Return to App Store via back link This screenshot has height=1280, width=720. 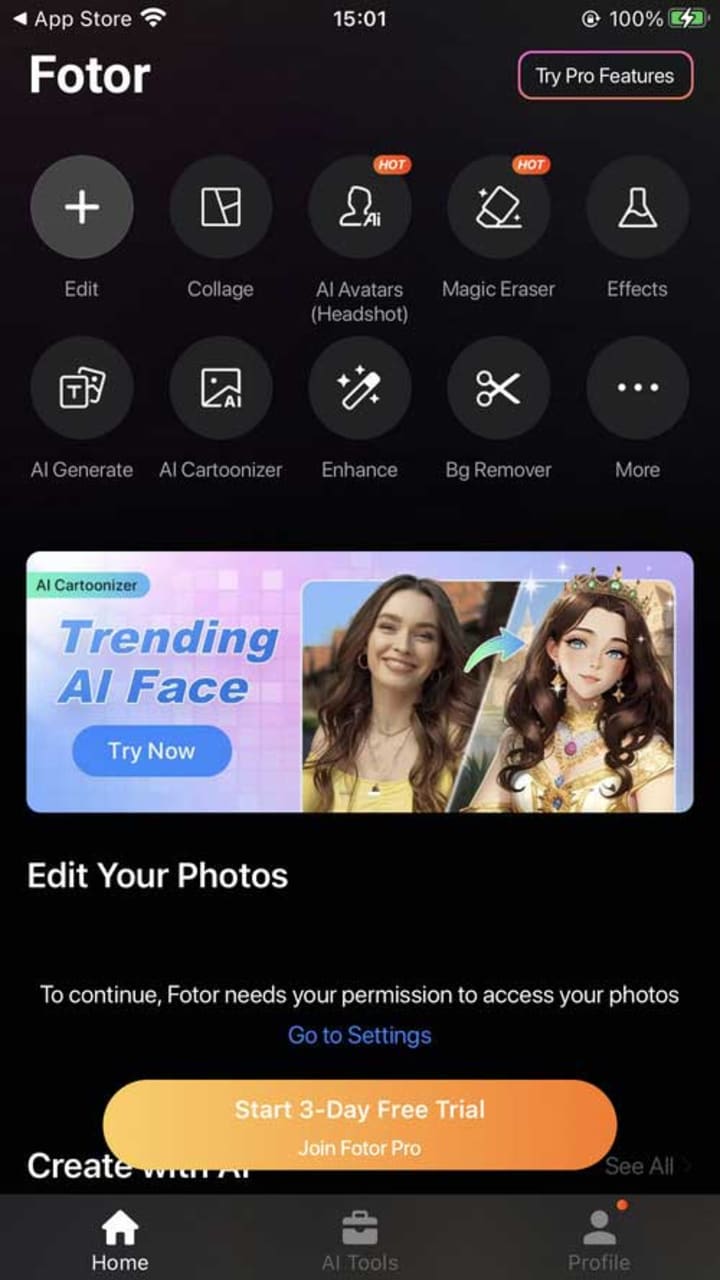tap(72, 18)
